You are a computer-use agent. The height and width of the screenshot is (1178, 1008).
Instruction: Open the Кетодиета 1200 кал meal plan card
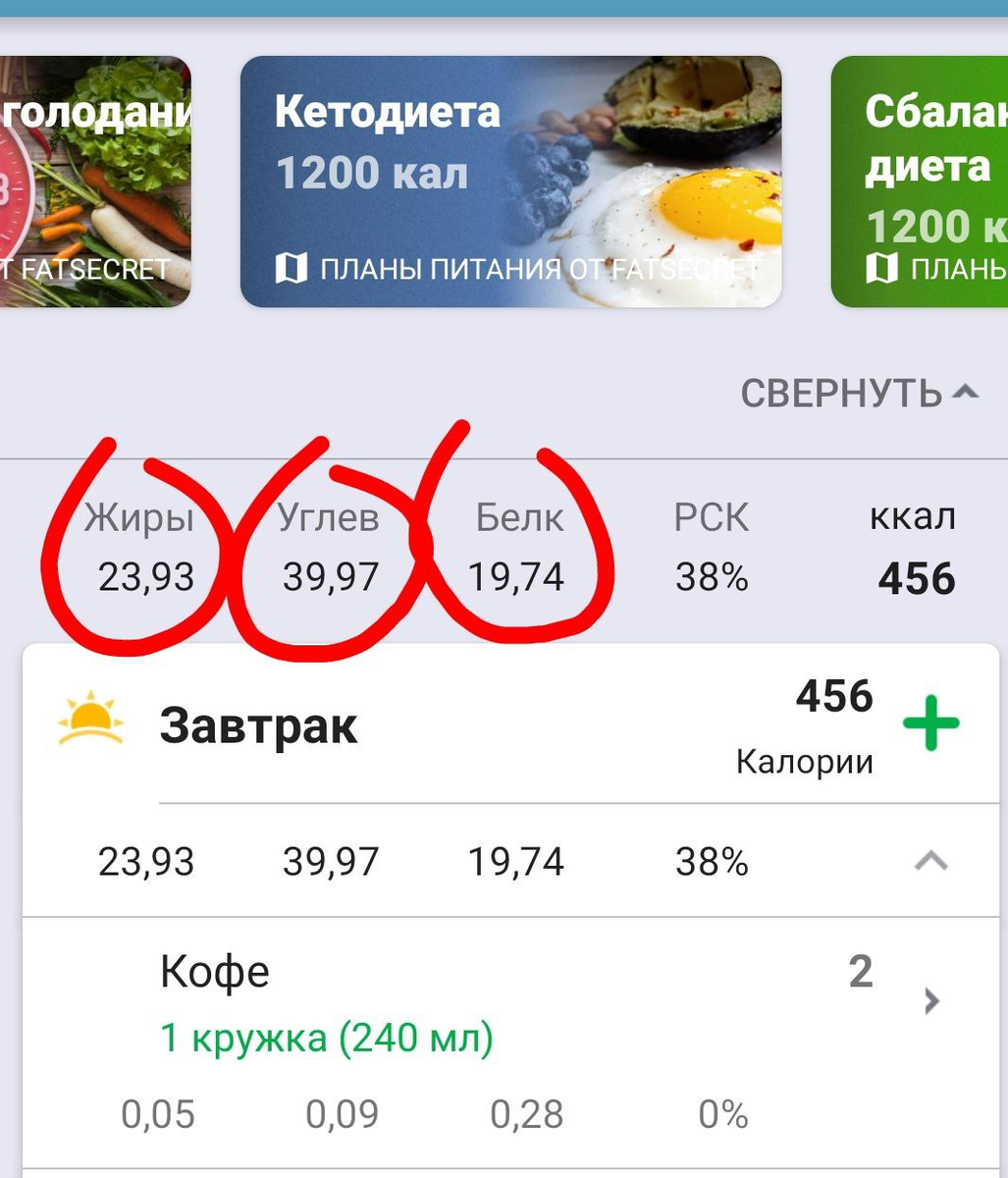pos(510,182)
